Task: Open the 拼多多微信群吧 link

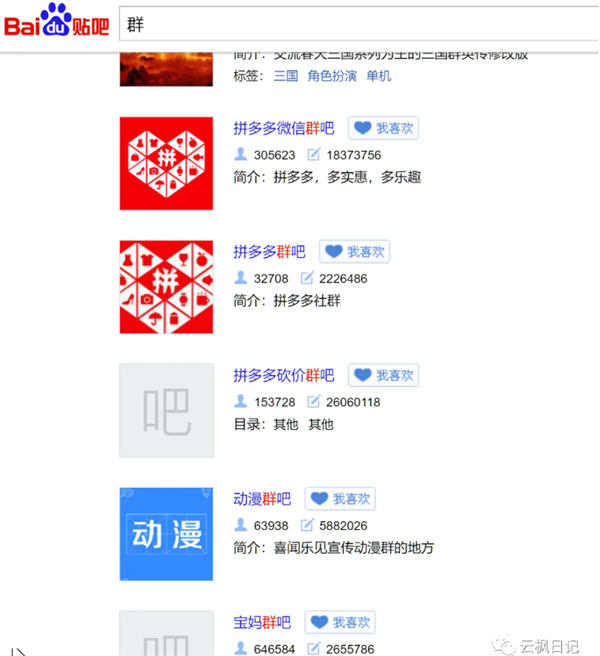Action: pyautogui.click(x=284, y=128)
